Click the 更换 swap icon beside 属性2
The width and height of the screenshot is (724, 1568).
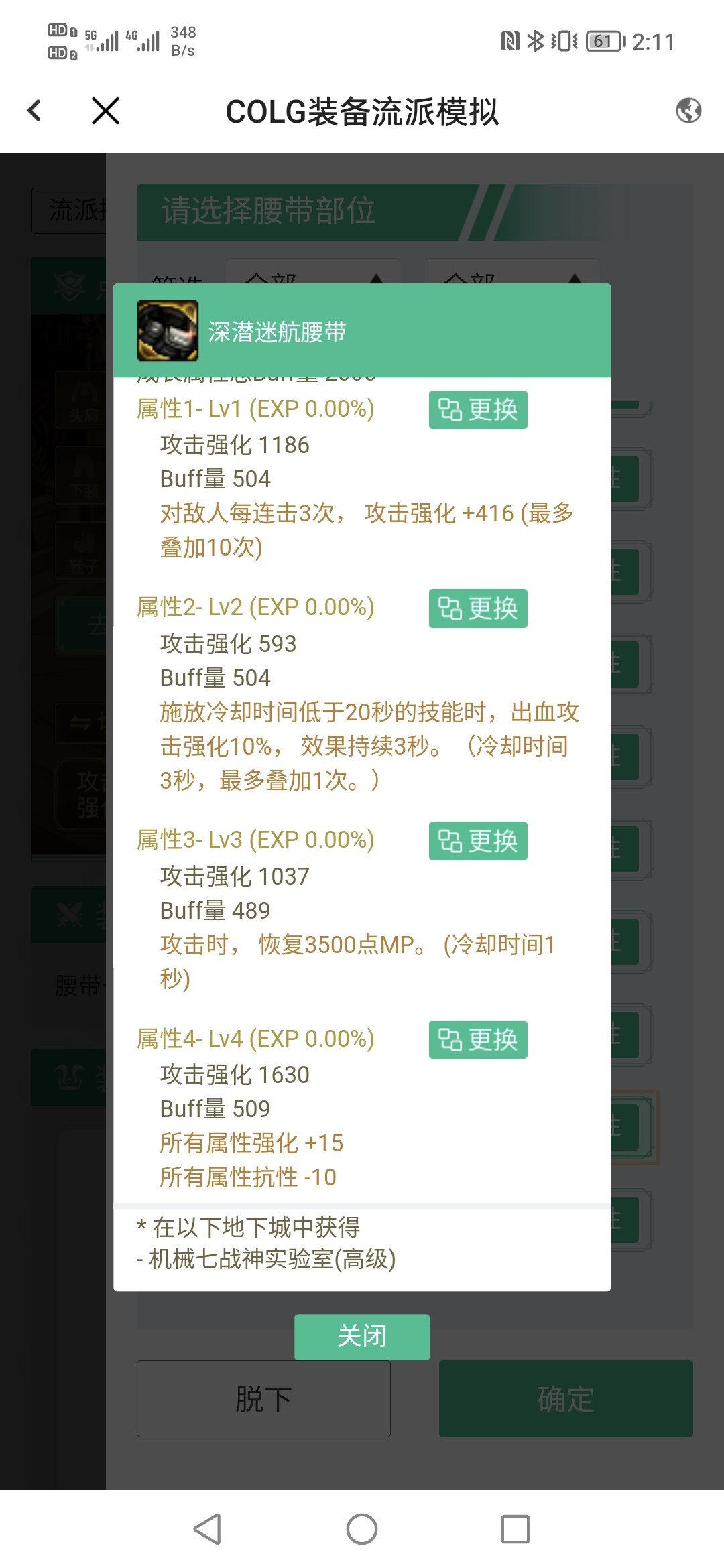coord(477,608)
